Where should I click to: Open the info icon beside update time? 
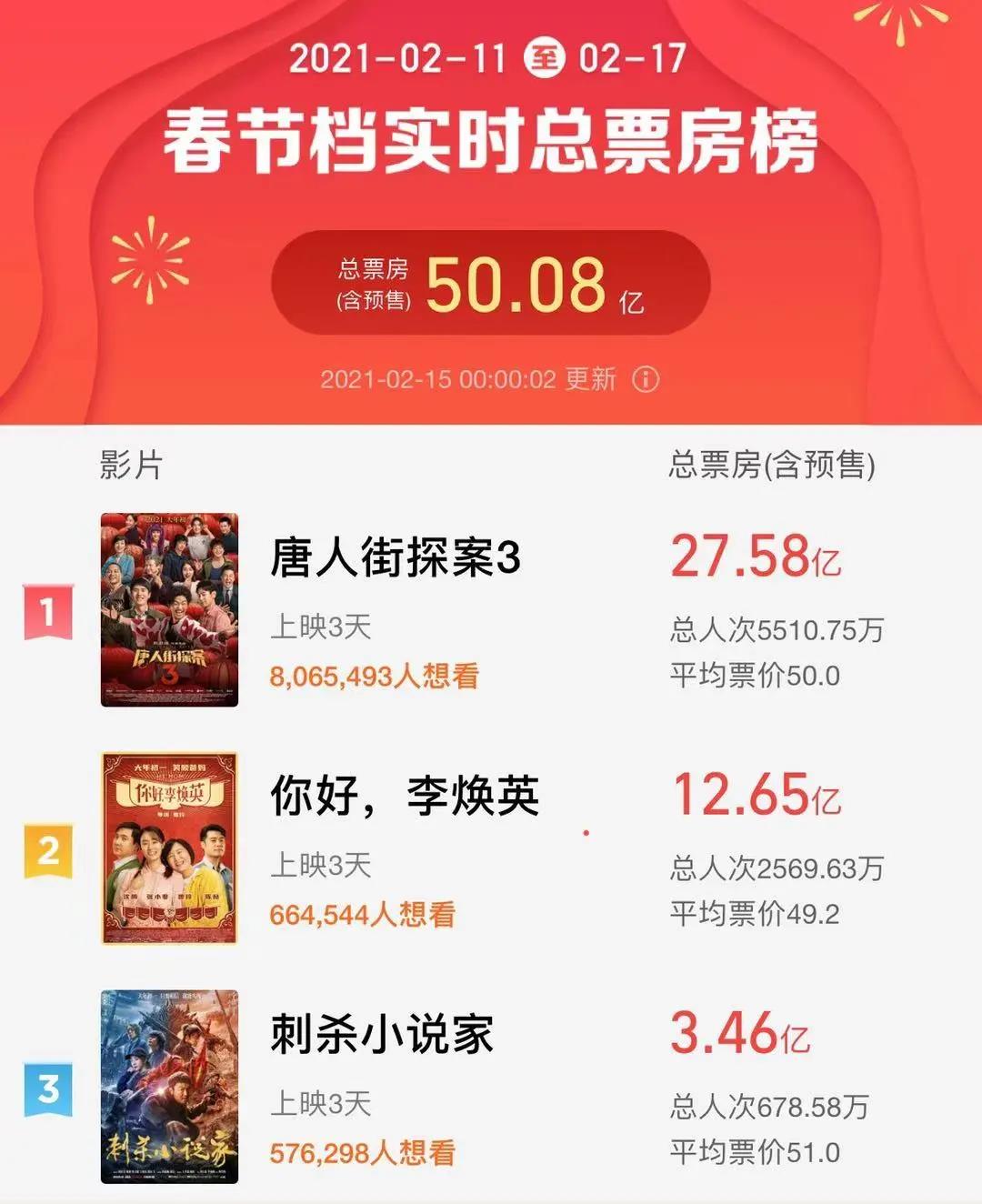[x=646, y=379]
